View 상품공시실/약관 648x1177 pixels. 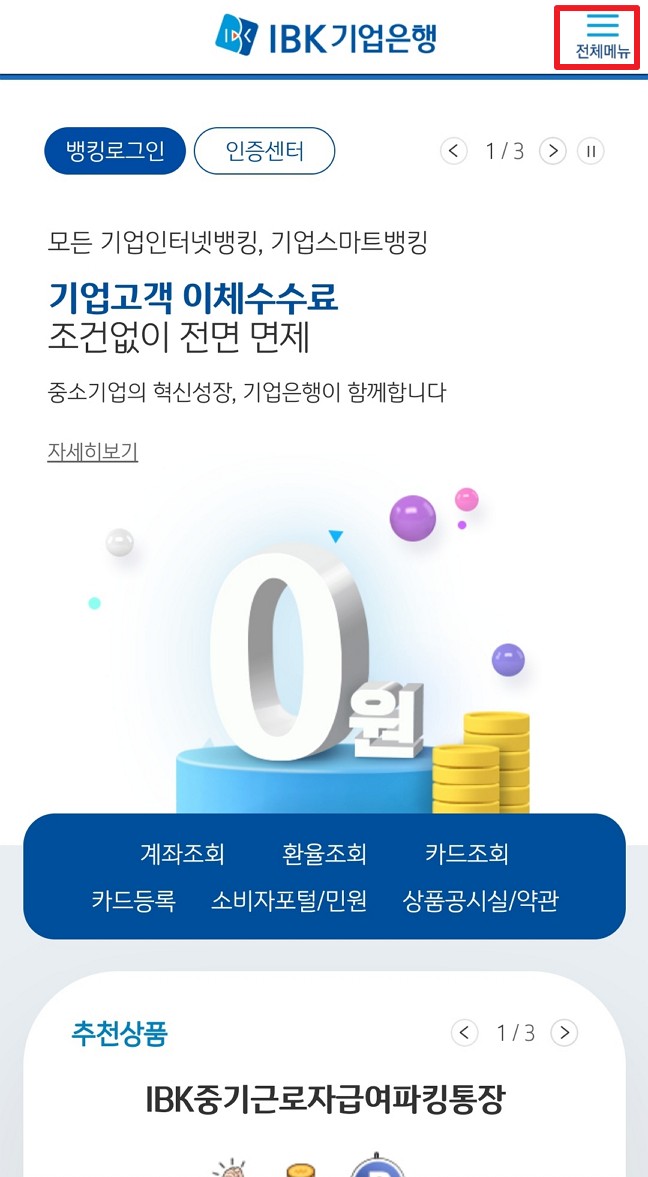[480, 901]
